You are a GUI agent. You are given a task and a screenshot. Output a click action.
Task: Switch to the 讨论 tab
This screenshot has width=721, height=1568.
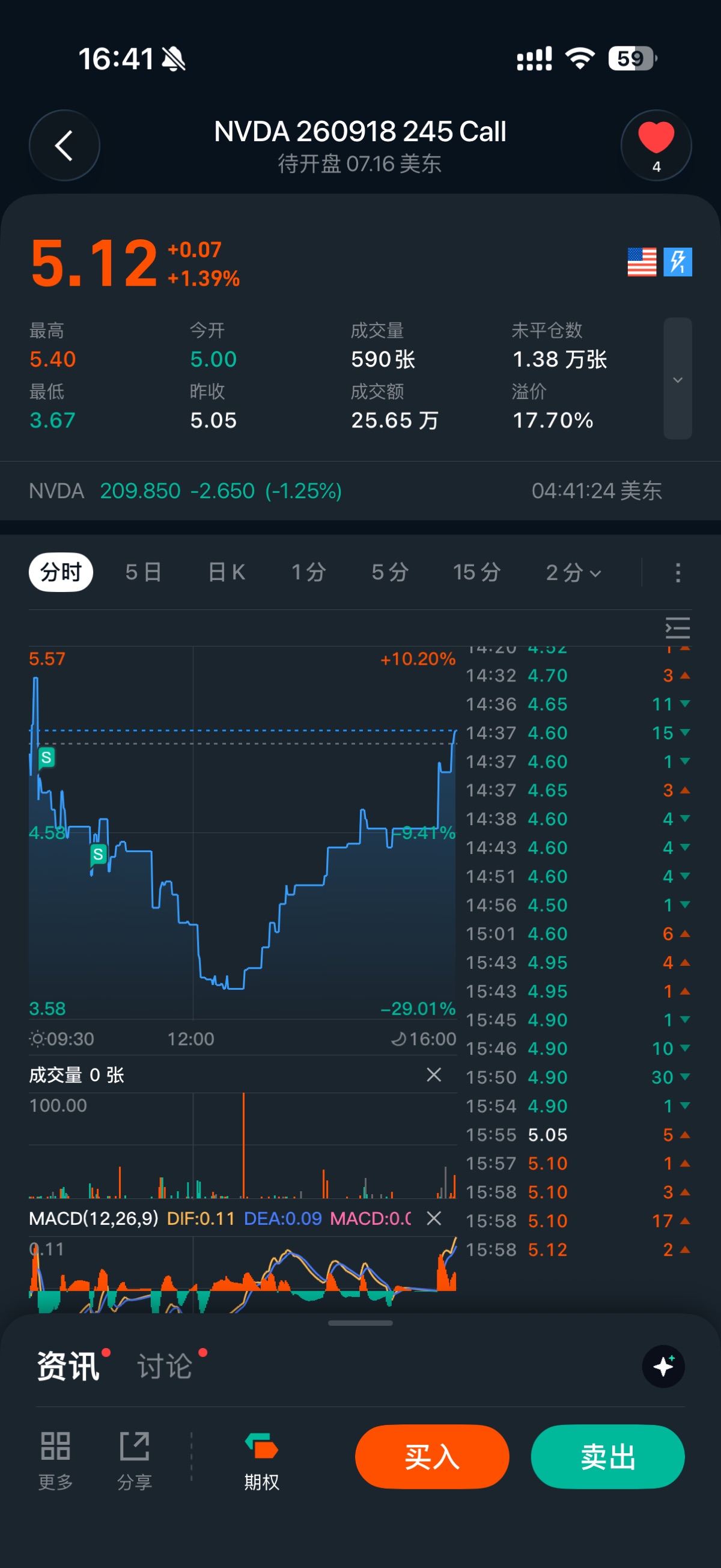click(x=165, y=1367)
